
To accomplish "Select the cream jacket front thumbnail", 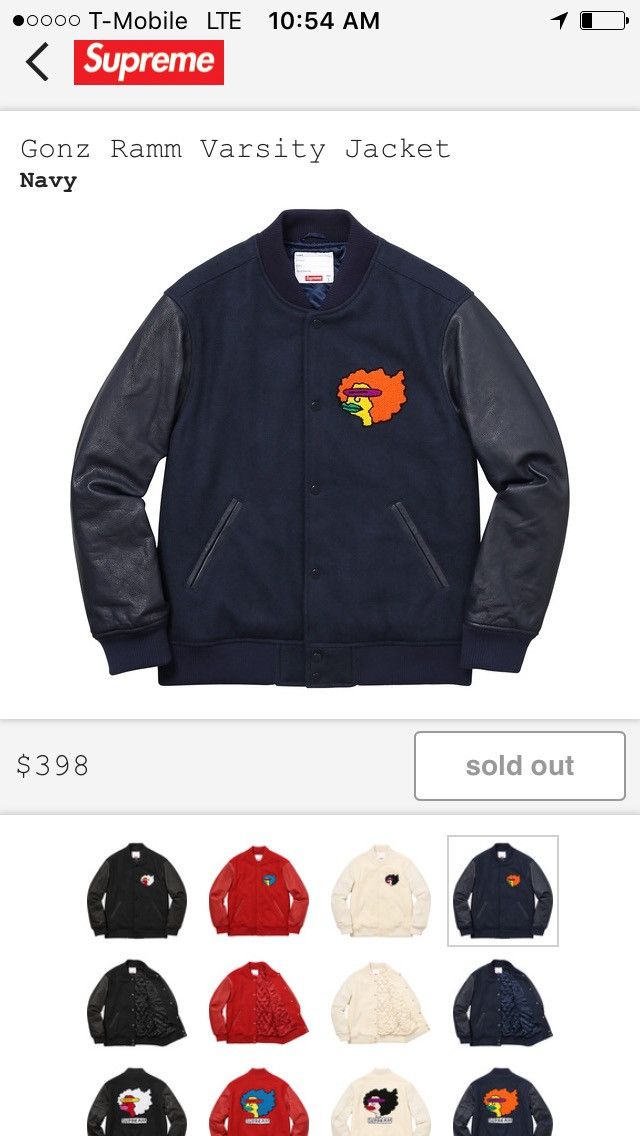I will 381,890.
